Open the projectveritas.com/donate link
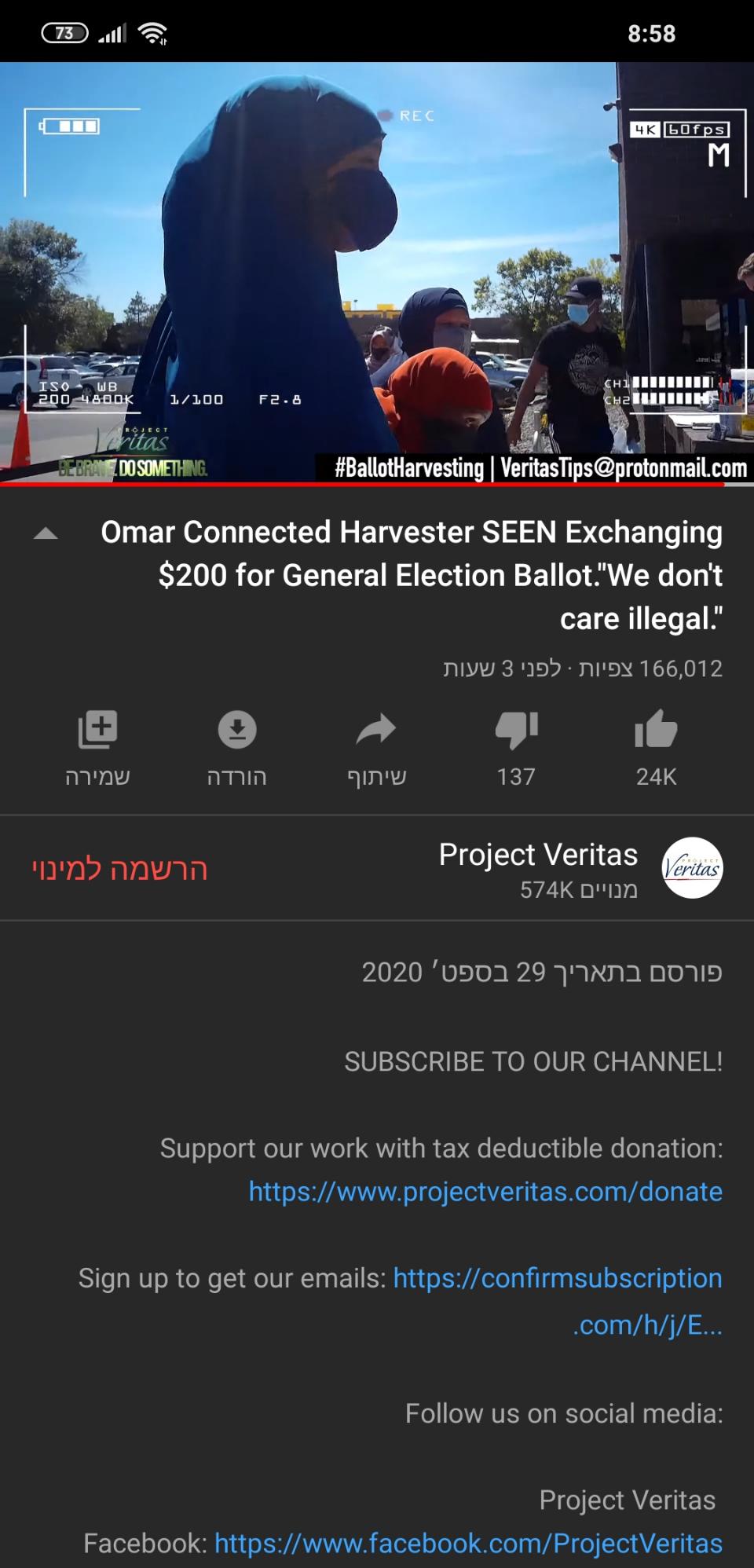 (x=485, y=1192)
